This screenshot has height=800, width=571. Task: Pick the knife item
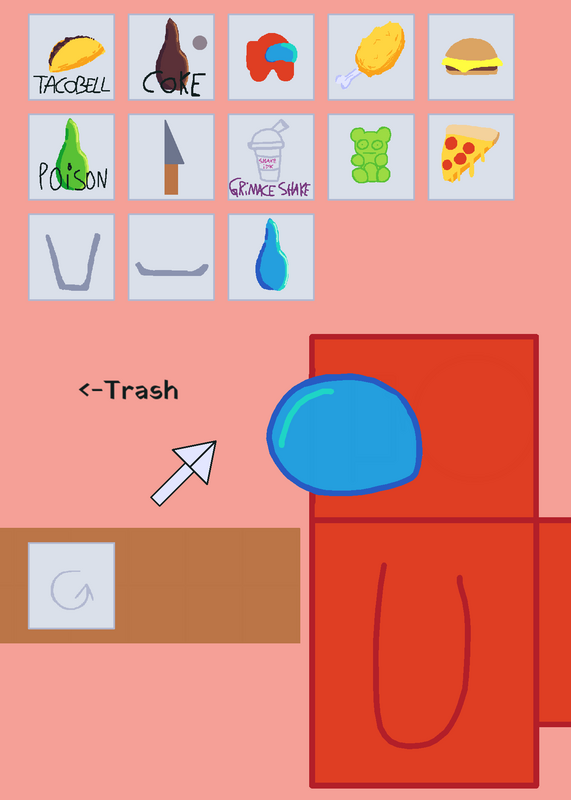click(x=171, y=157)
